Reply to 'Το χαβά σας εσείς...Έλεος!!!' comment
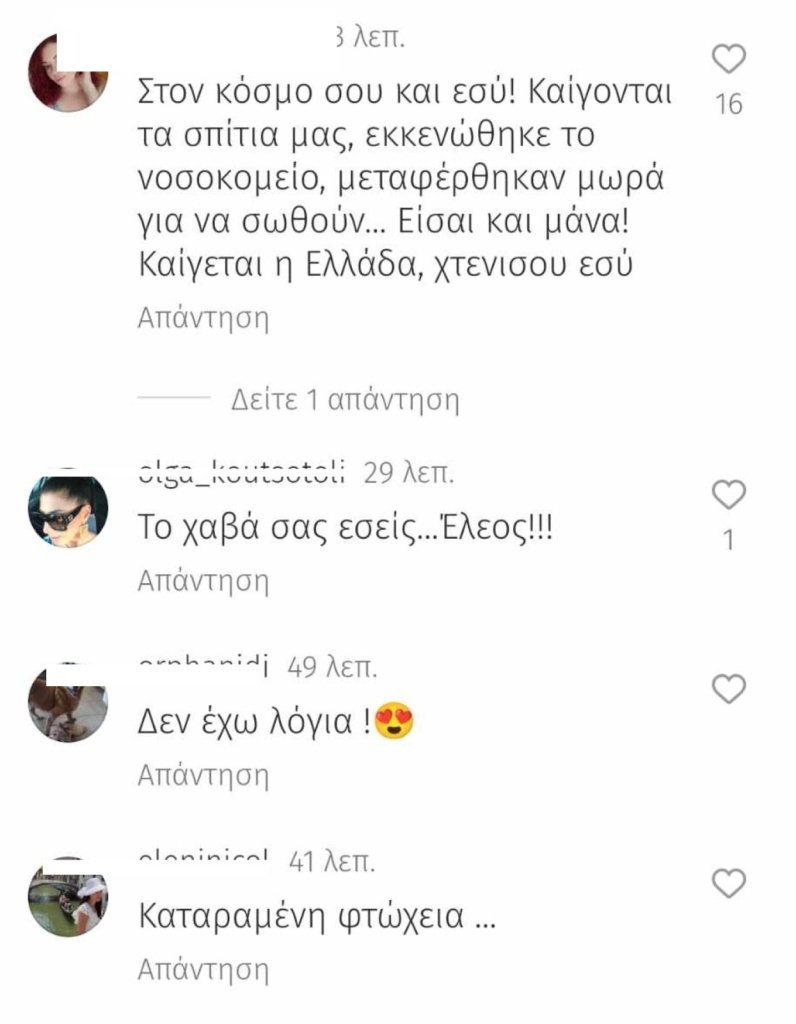The width and height of the screenshot is (796, 1024). coord(203,579)
